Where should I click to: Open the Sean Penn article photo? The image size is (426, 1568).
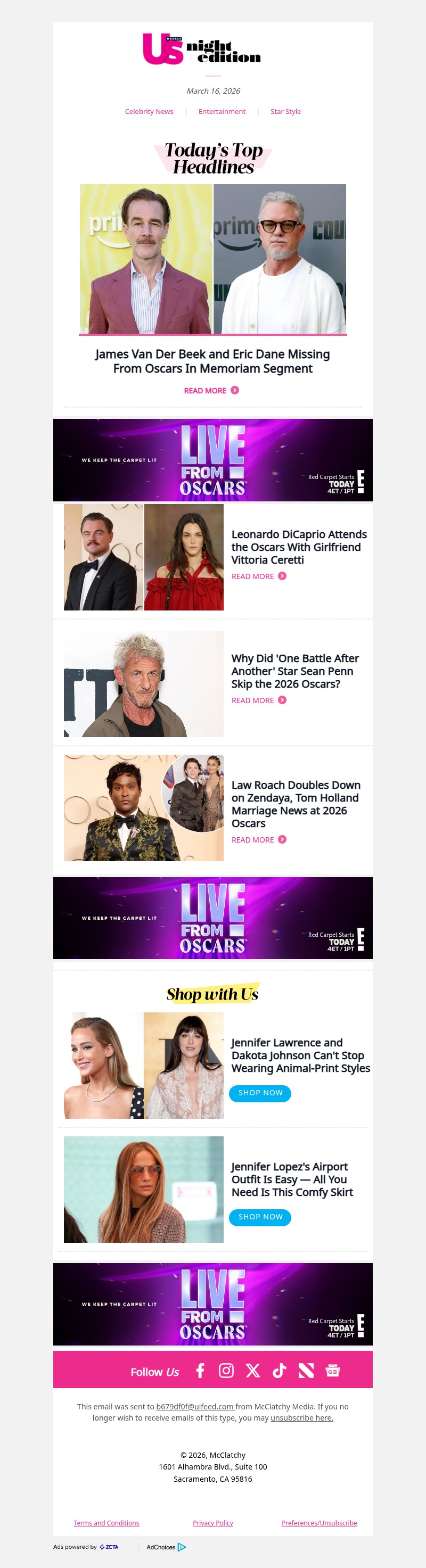[144, 683]
